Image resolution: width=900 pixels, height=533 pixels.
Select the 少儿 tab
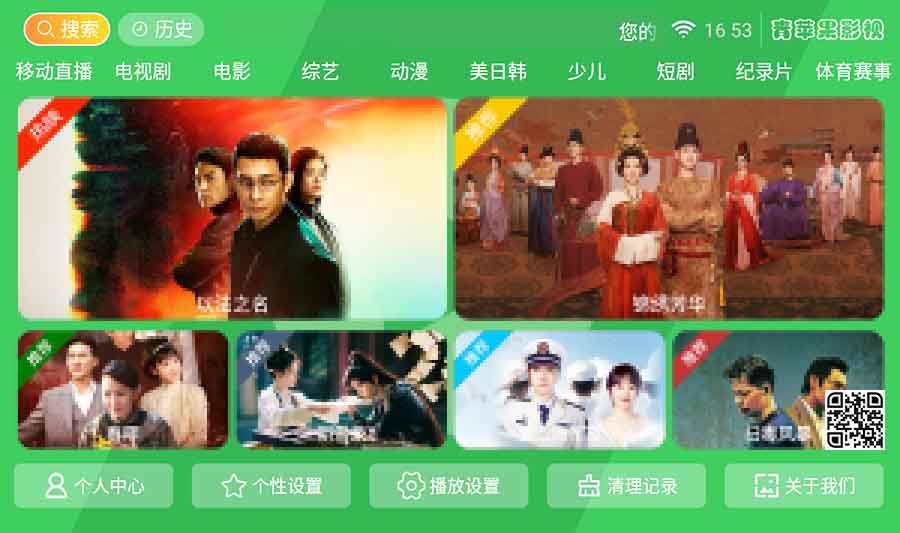point(586,71)
